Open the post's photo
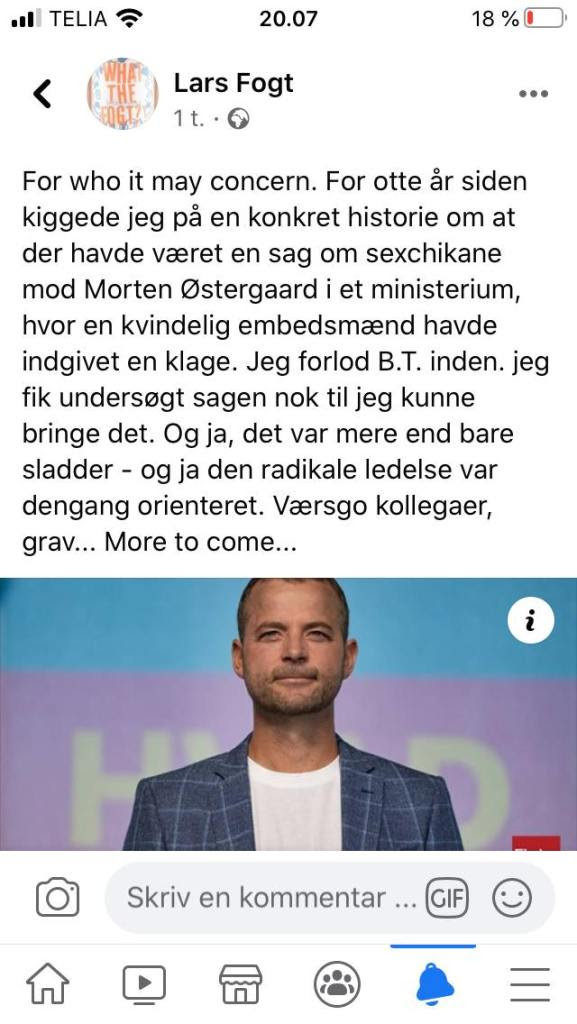 click(x=288, y=714)
